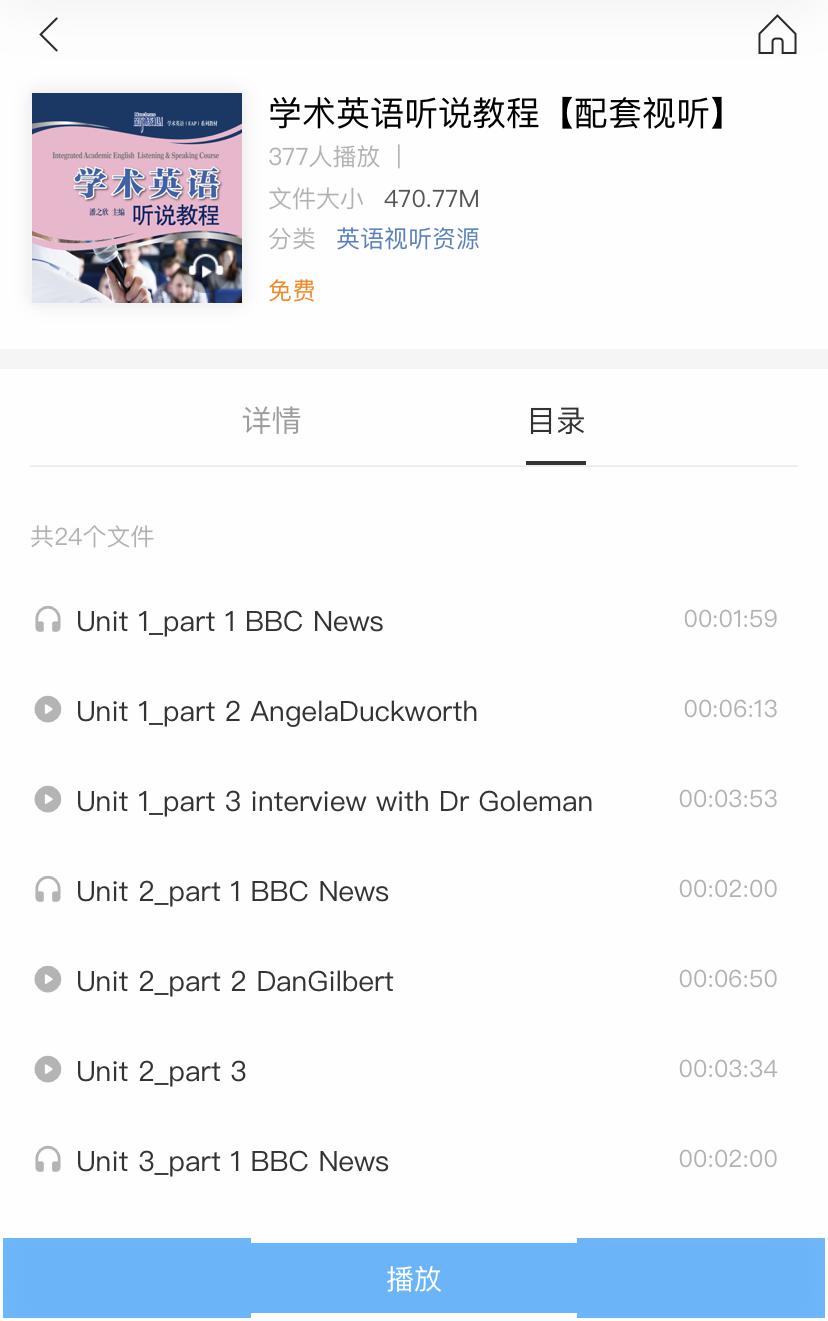Select the Unit 2_part 2 DanGilbert entry
This screenshot has width=828, height=1321.
tap(234, 980)
